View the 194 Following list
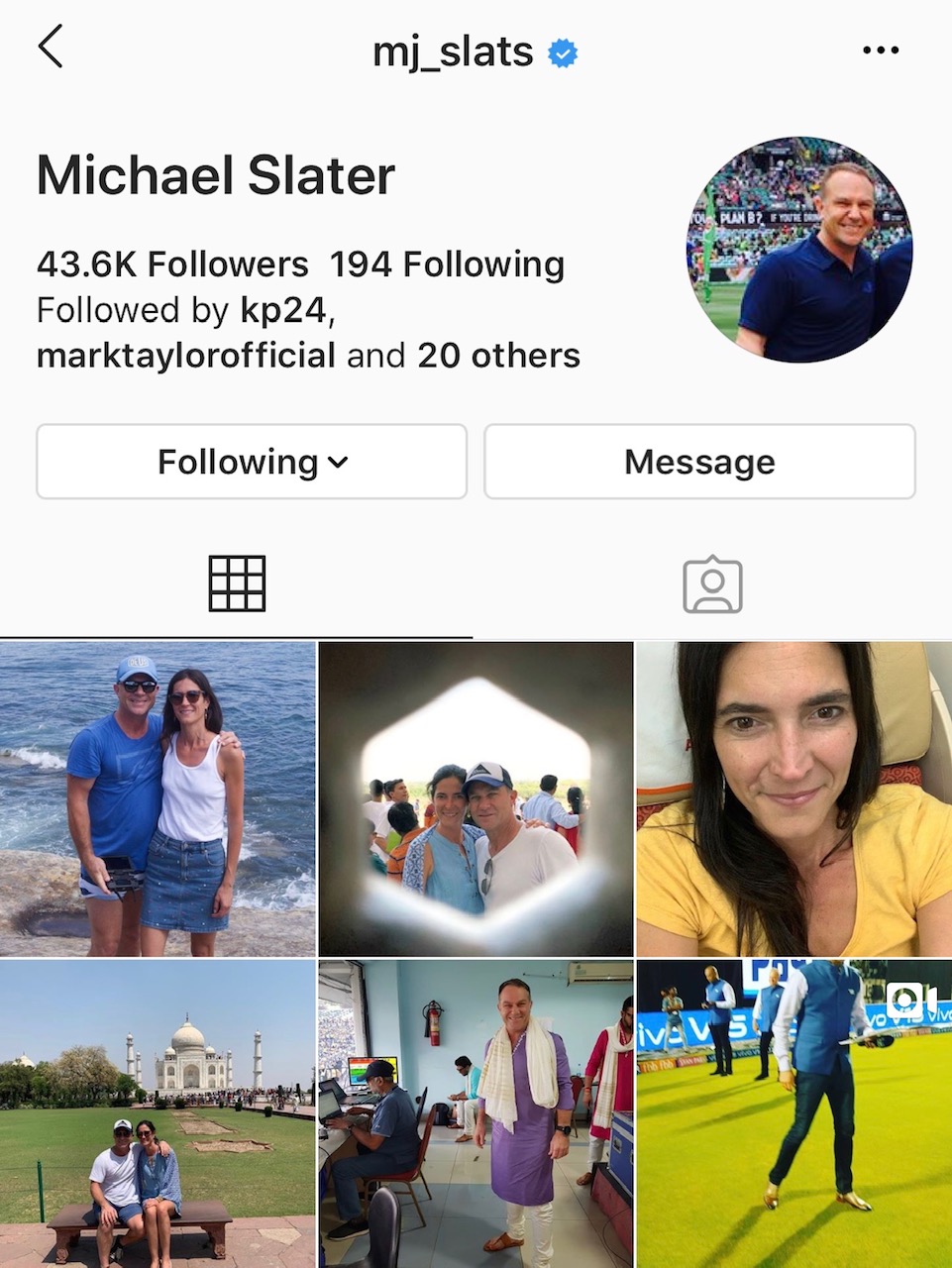Image resolution: width=952 pixels, height=1268 pixels. pyautogui.click(x=447, y=264)
